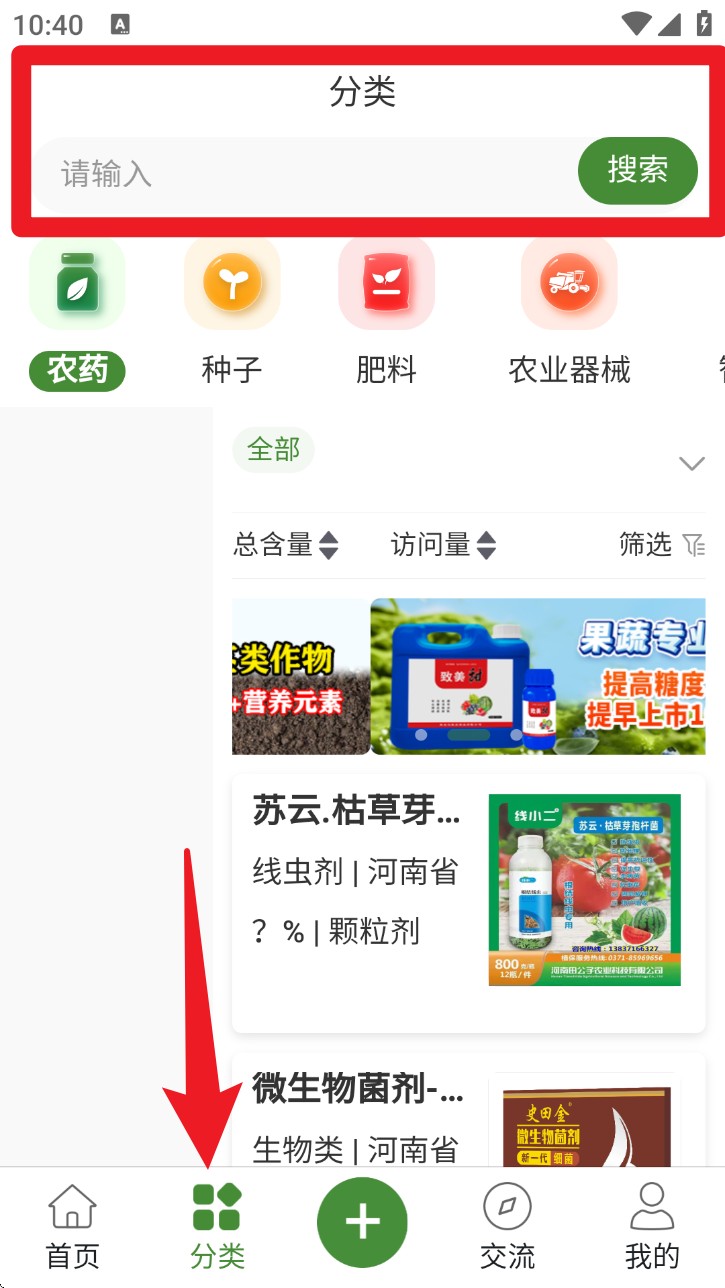Tap the 全部 filter chip

point(273,450)
